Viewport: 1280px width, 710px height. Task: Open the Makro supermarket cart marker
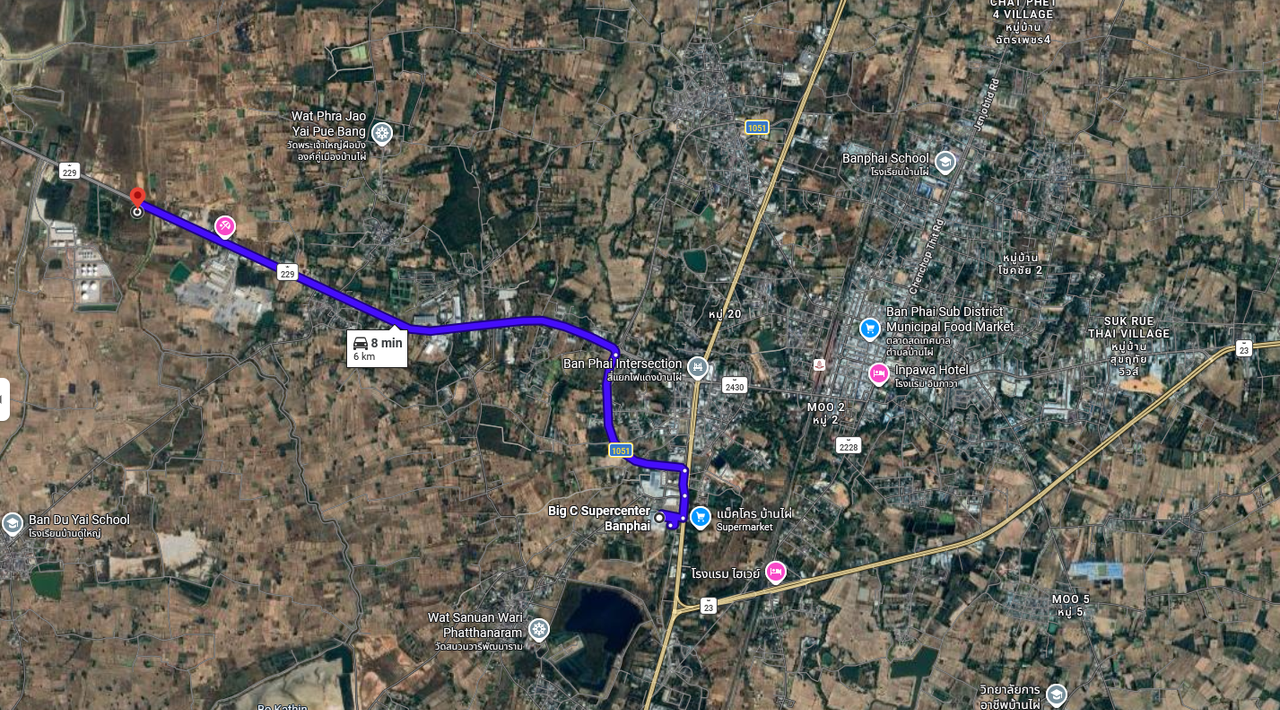tap(700, 517)
